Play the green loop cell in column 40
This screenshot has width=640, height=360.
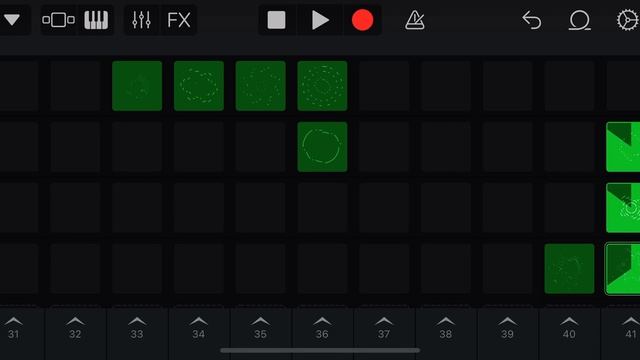(569, 269)
